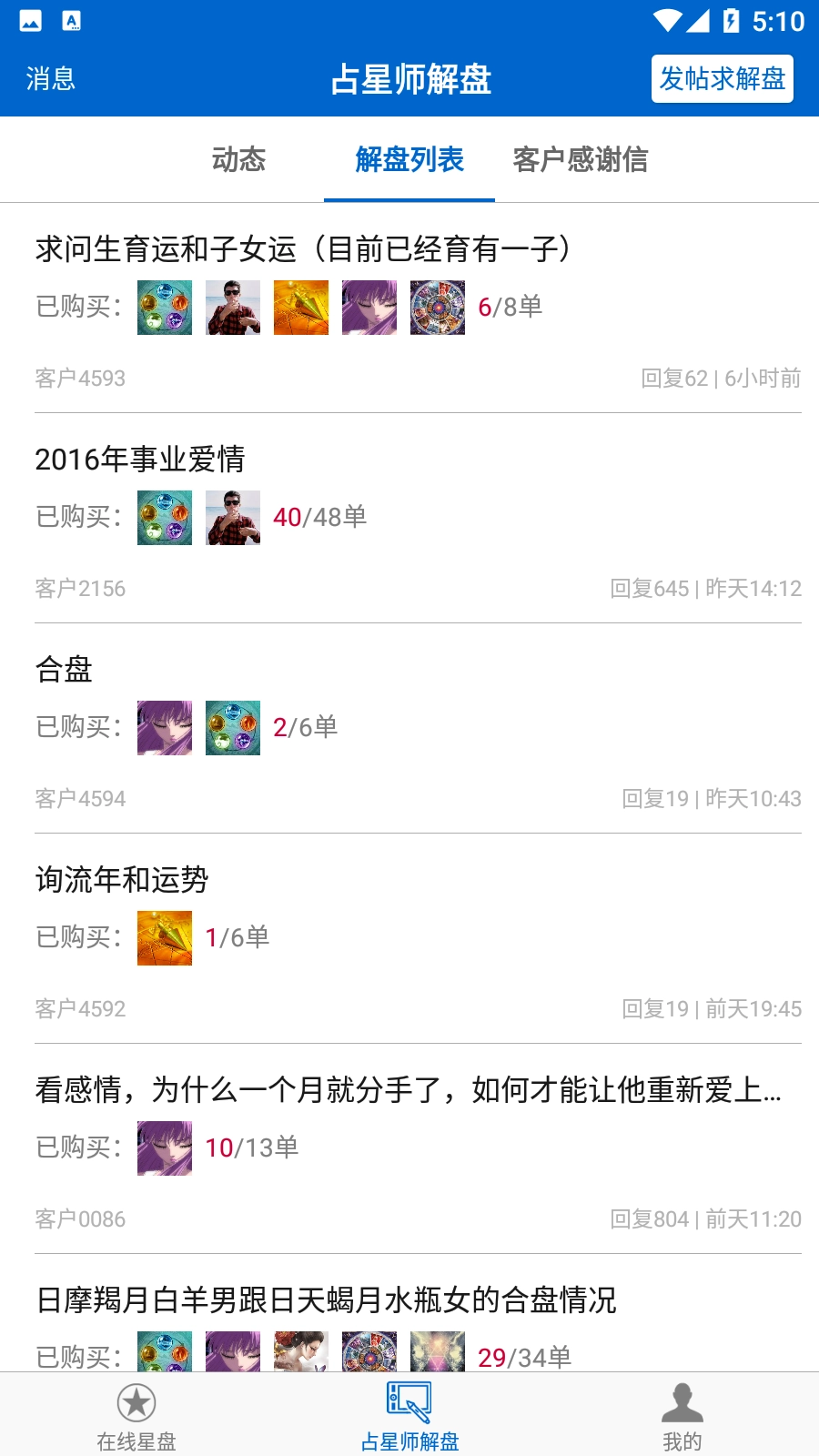Open the post 看感情，为什么一个月就分手了
This screenshot has width=819, height=1456.
click(x=408, y=1090)
